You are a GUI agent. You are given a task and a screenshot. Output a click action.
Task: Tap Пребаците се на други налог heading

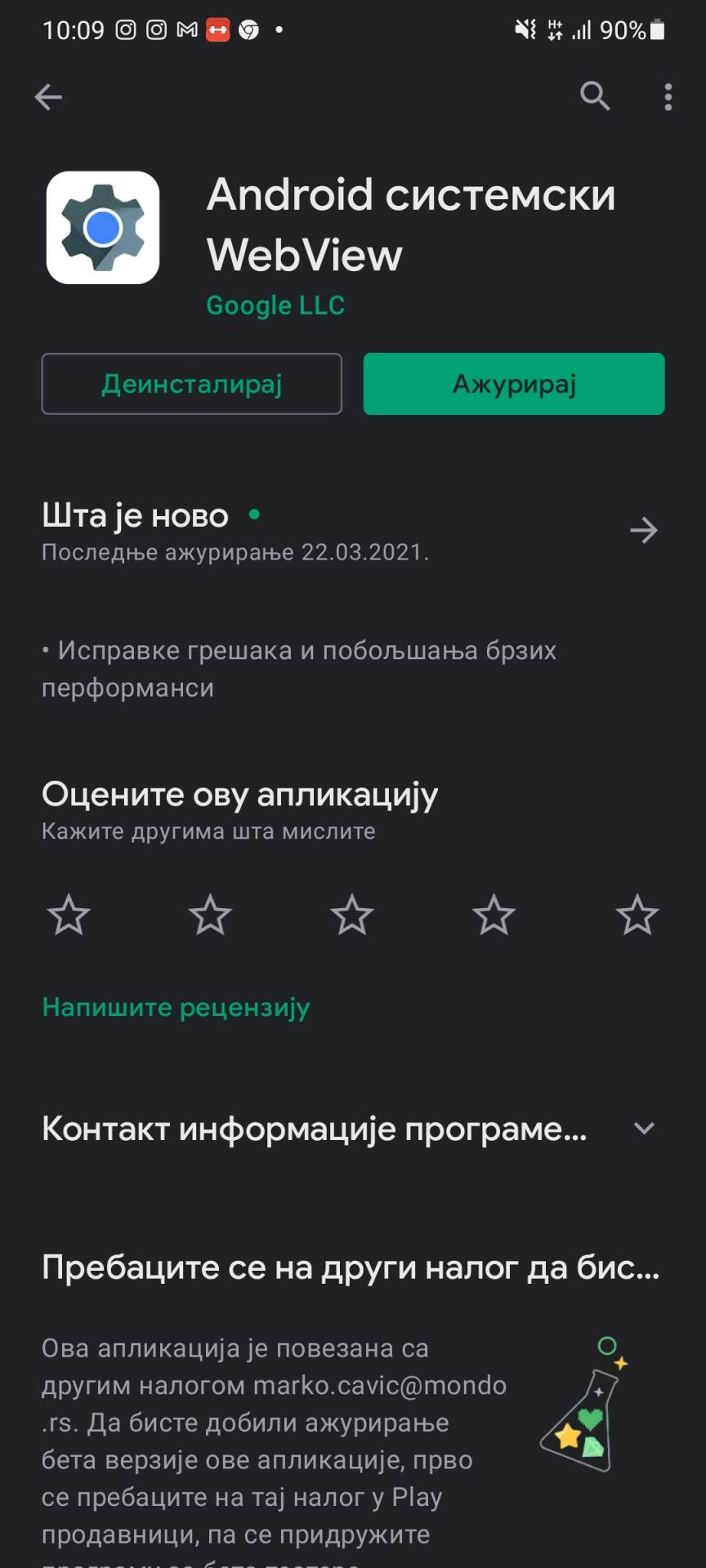point(351,1267)
